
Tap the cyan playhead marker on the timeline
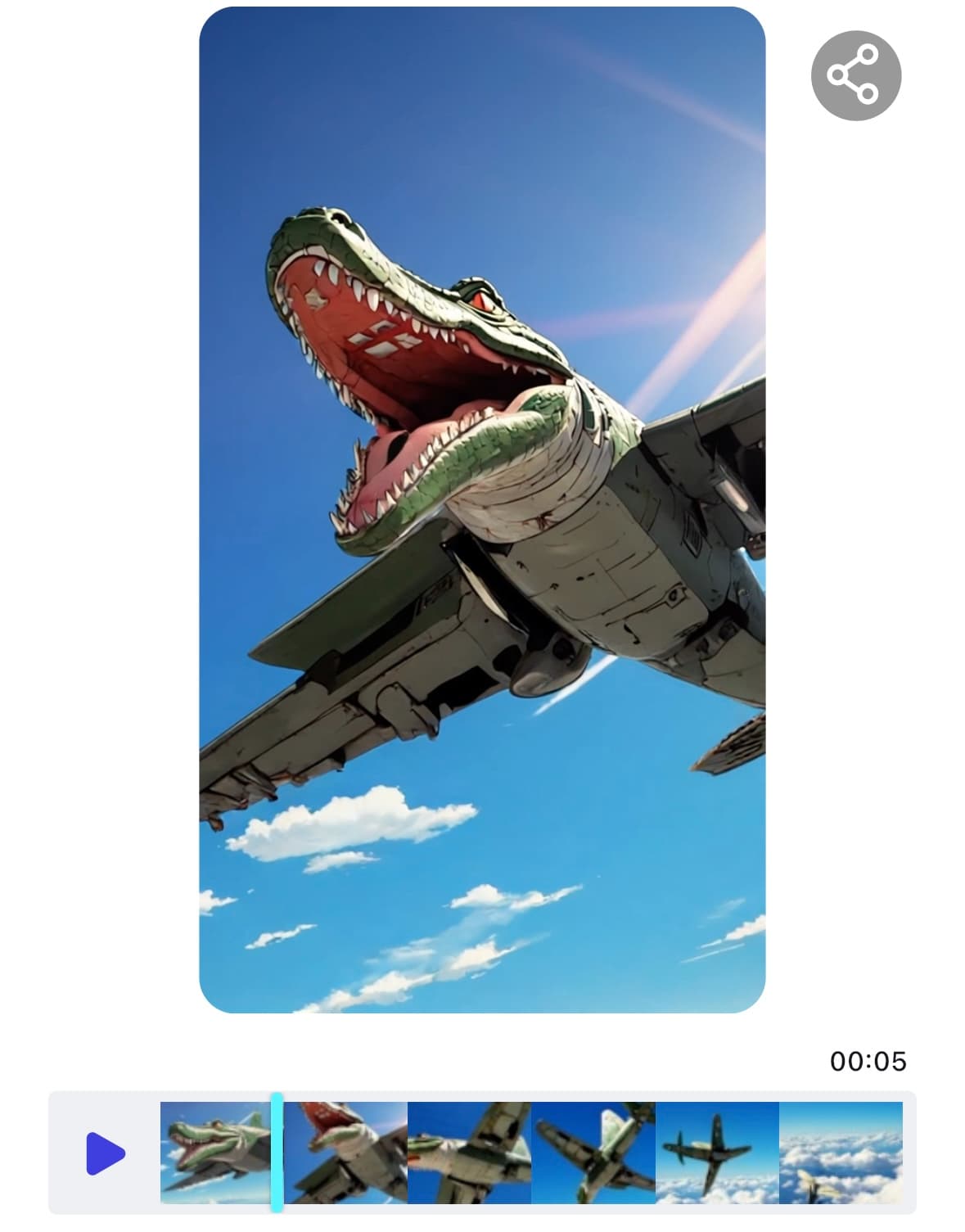(277, 1153)
